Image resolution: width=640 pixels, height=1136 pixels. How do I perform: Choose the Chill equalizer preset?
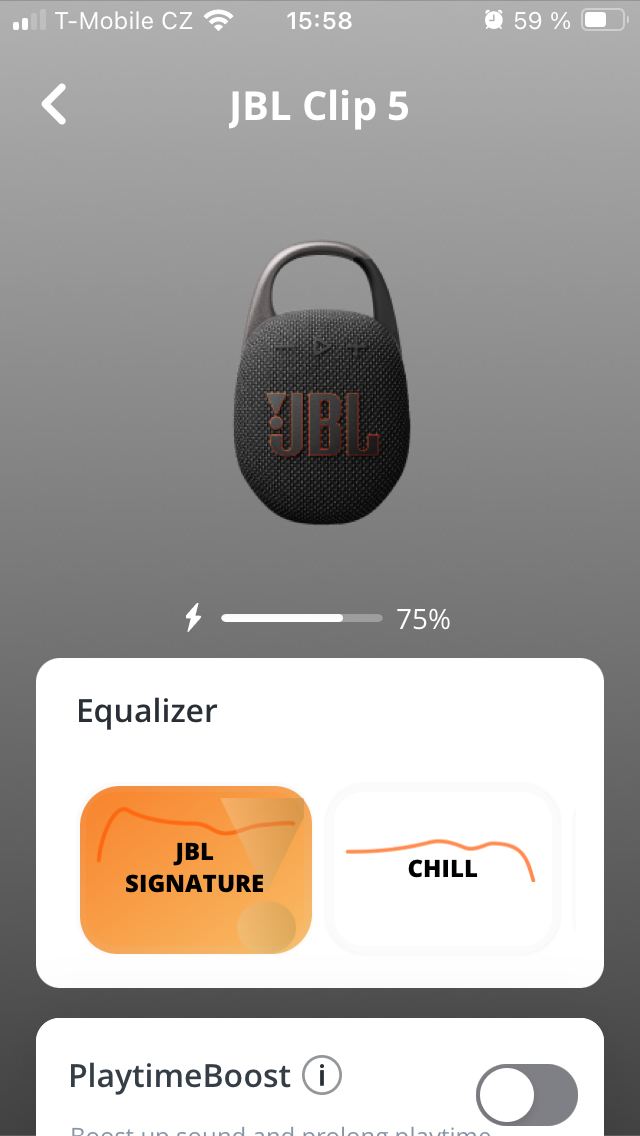442,868
